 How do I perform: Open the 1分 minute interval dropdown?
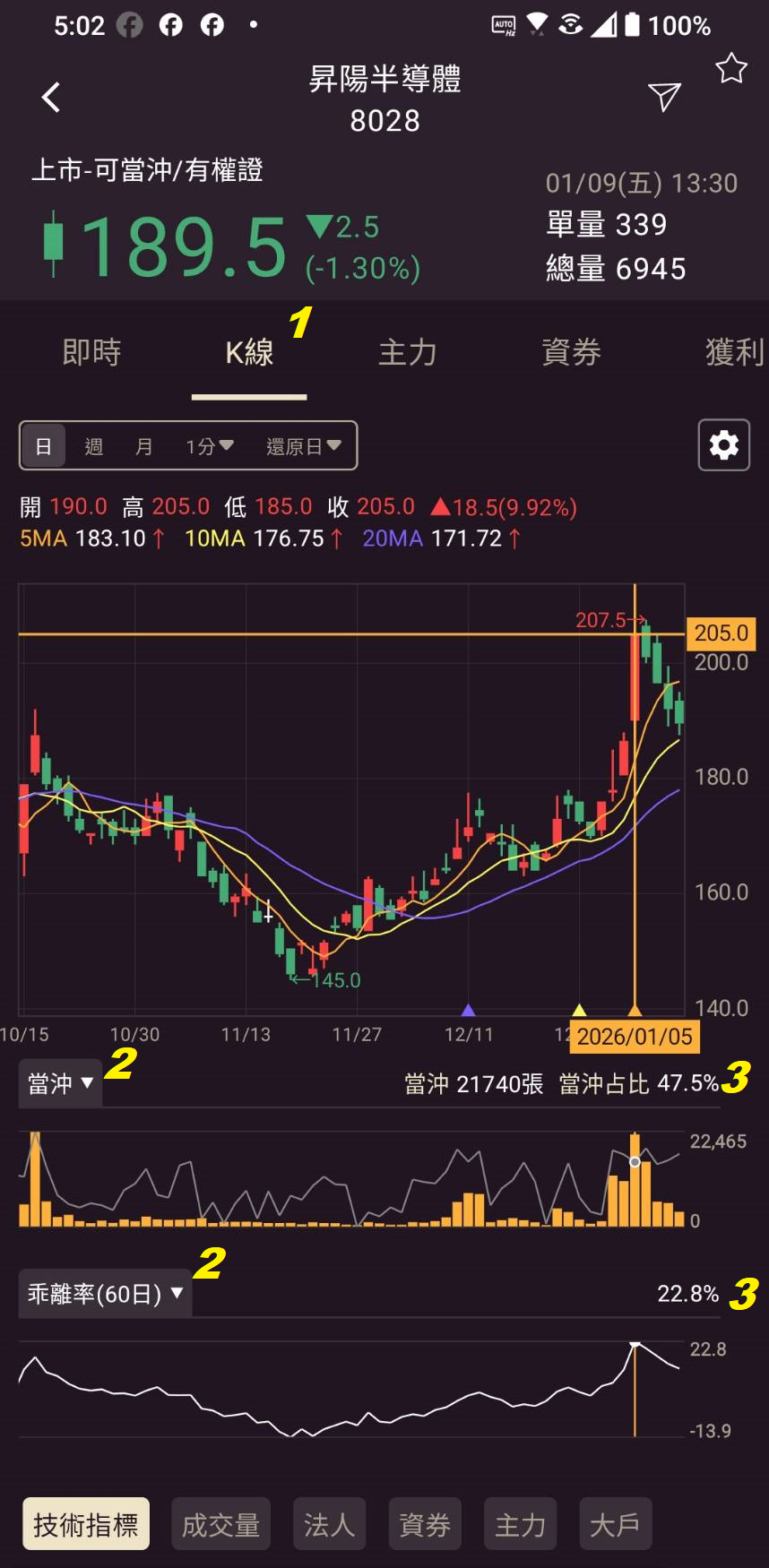click(x=208, y=445)
